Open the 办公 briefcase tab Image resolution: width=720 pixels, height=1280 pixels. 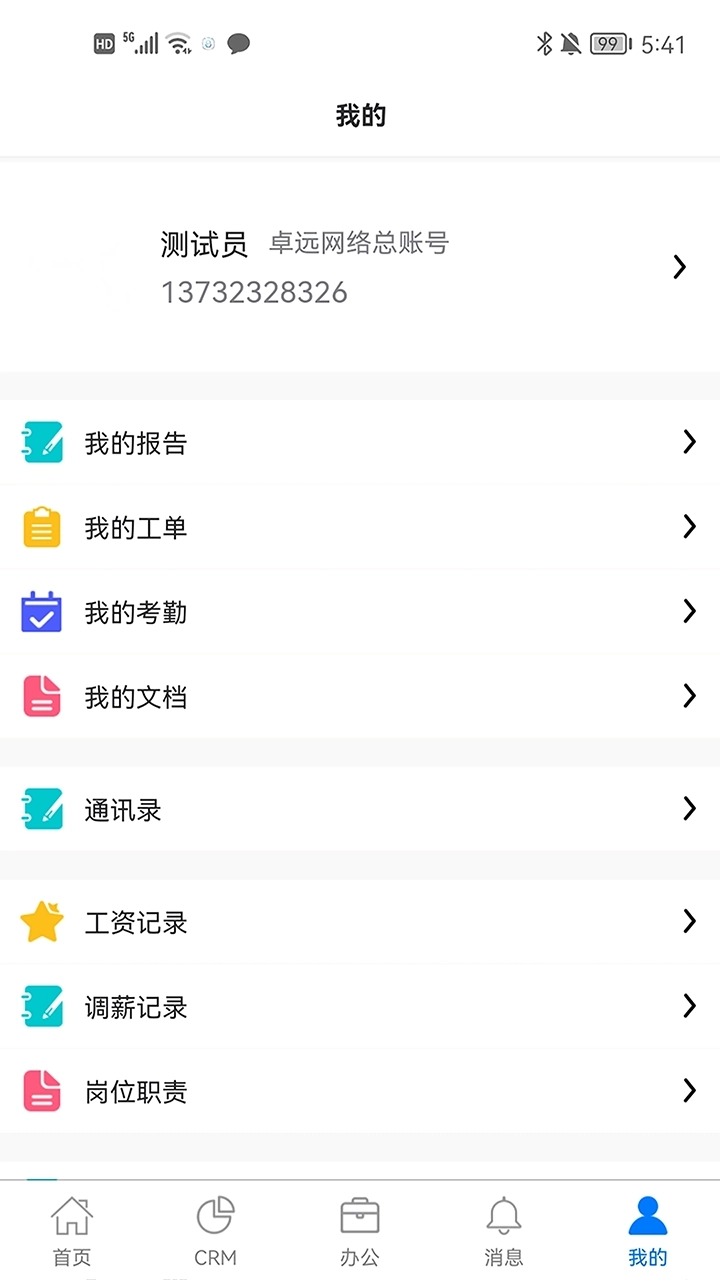pos(360,1228)
